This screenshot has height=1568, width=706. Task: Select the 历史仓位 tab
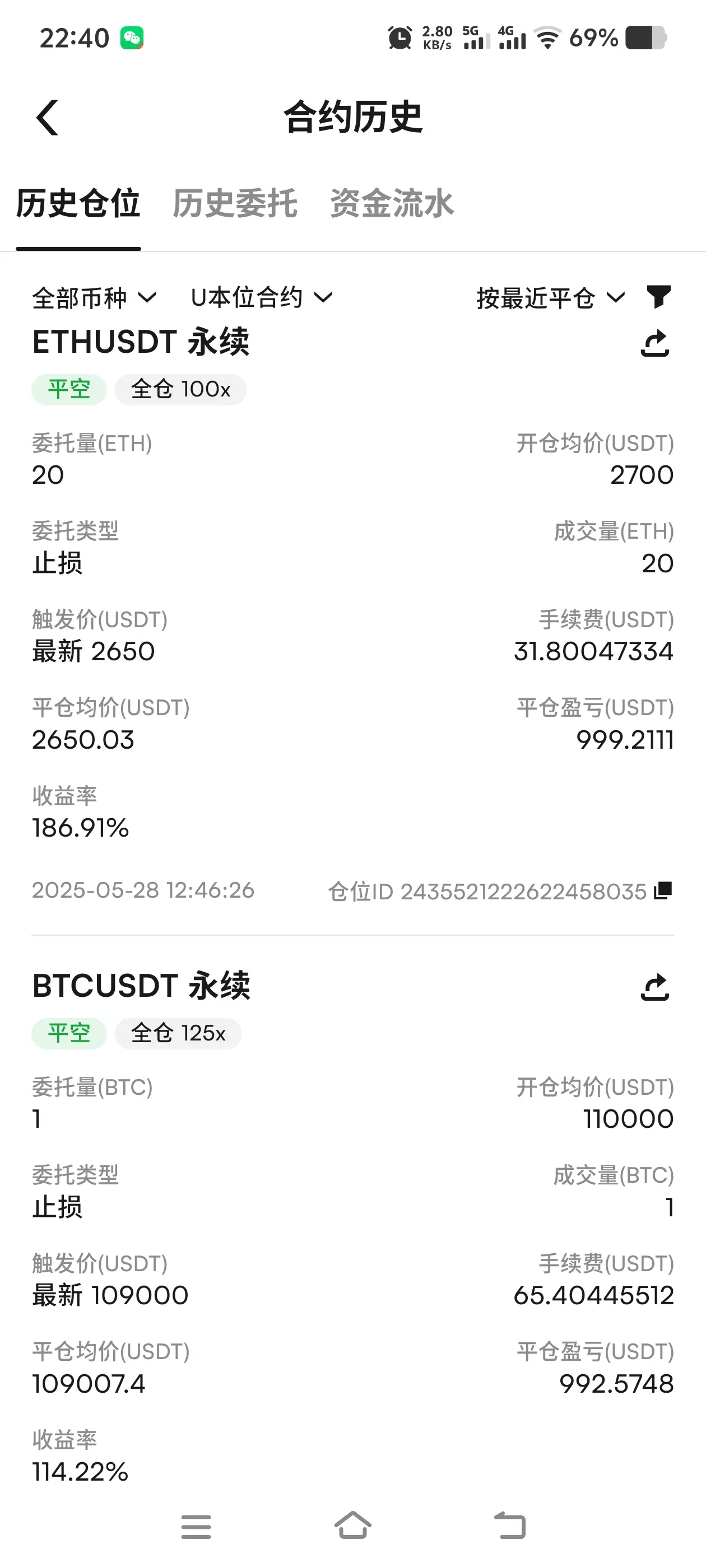point(78,203)
